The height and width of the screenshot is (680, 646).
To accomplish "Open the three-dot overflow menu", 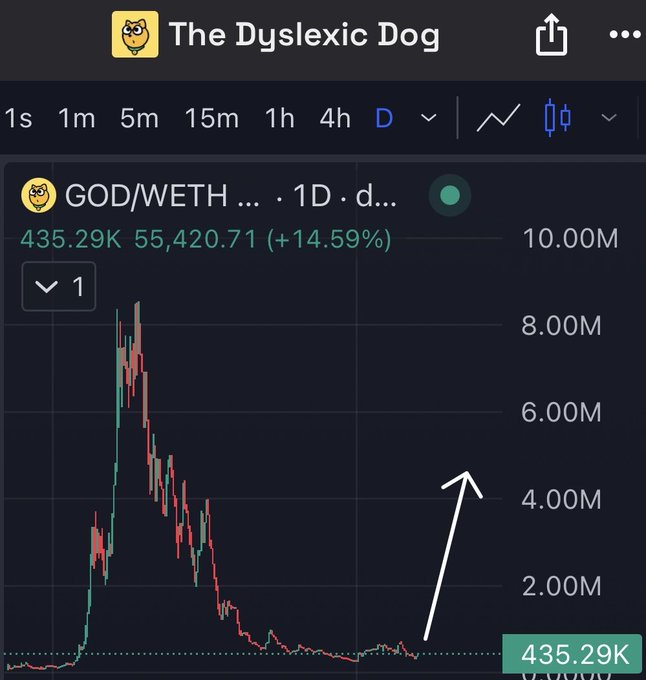I will coord(626,36).
